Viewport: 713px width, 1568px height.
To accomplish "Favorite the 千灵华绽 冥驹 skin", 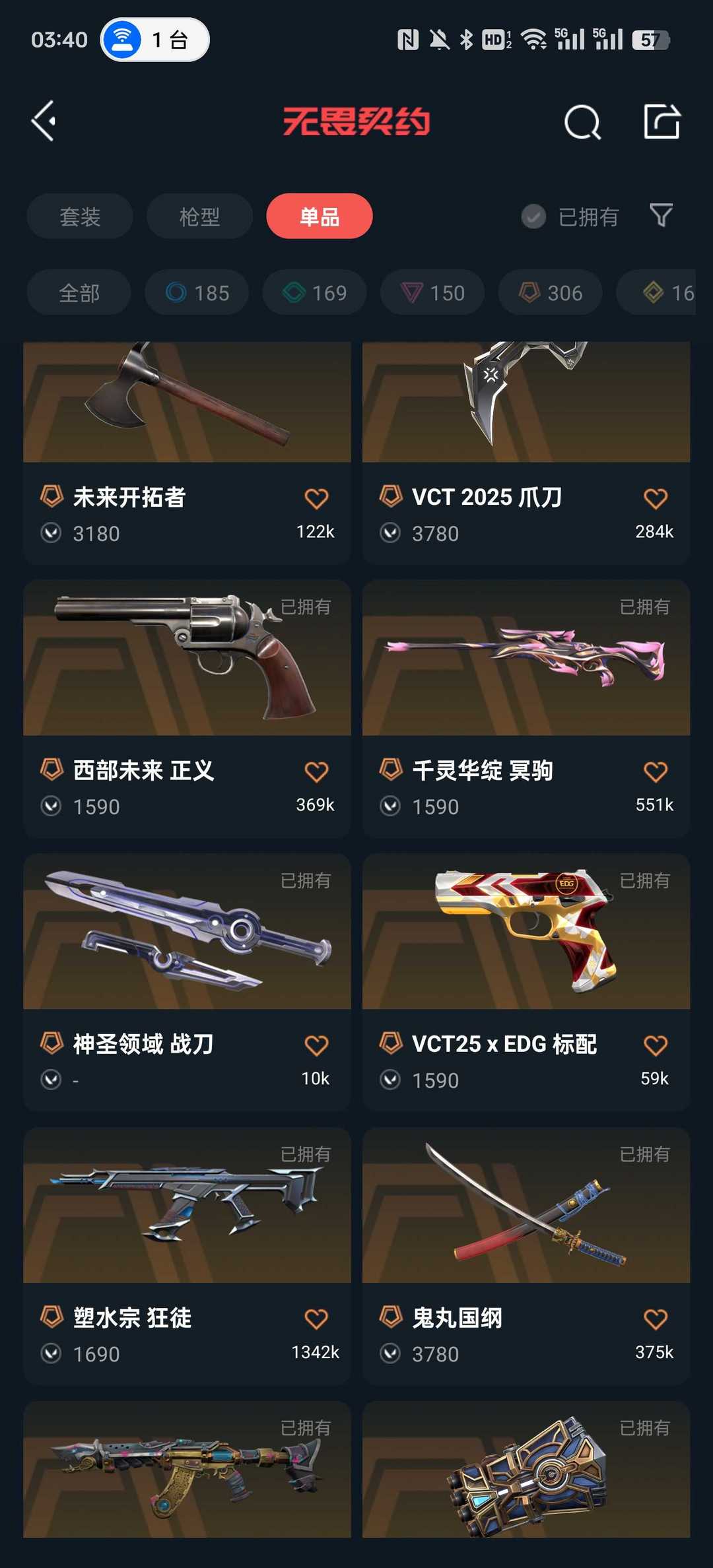I will click(x=656, y=771).
